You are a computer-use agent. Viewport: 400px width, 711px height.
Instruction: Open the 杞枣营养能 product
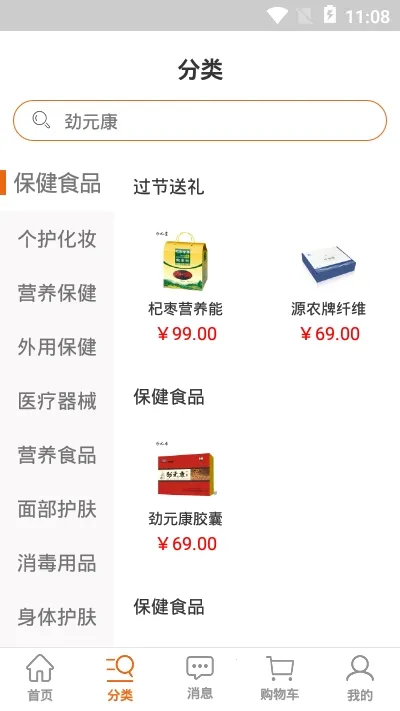pyautogui.click(x=185, y=286)
